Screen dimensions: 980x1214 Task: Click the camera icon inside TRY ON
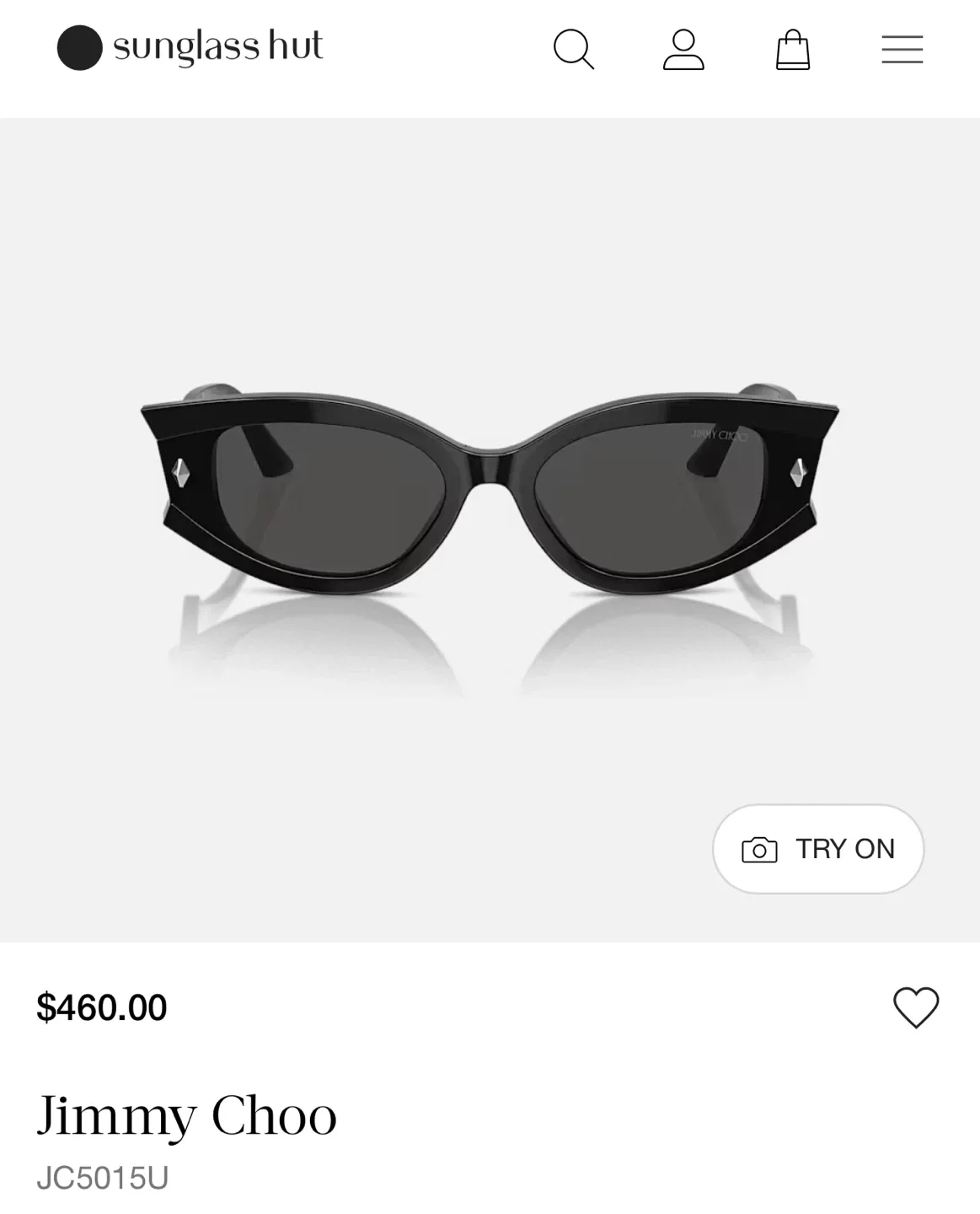(x=759, y=850)
